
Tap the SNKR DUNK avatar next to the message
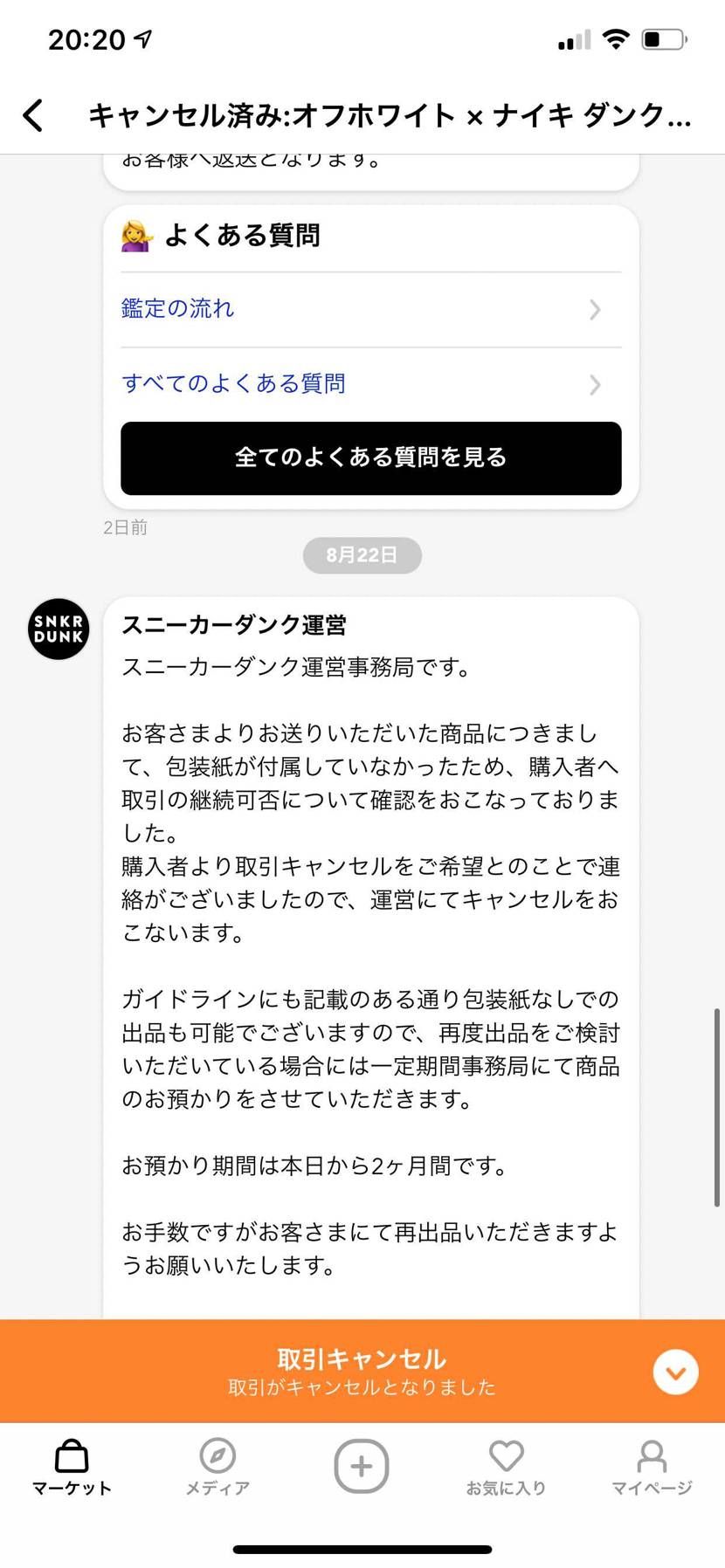[x=58, y=629]
